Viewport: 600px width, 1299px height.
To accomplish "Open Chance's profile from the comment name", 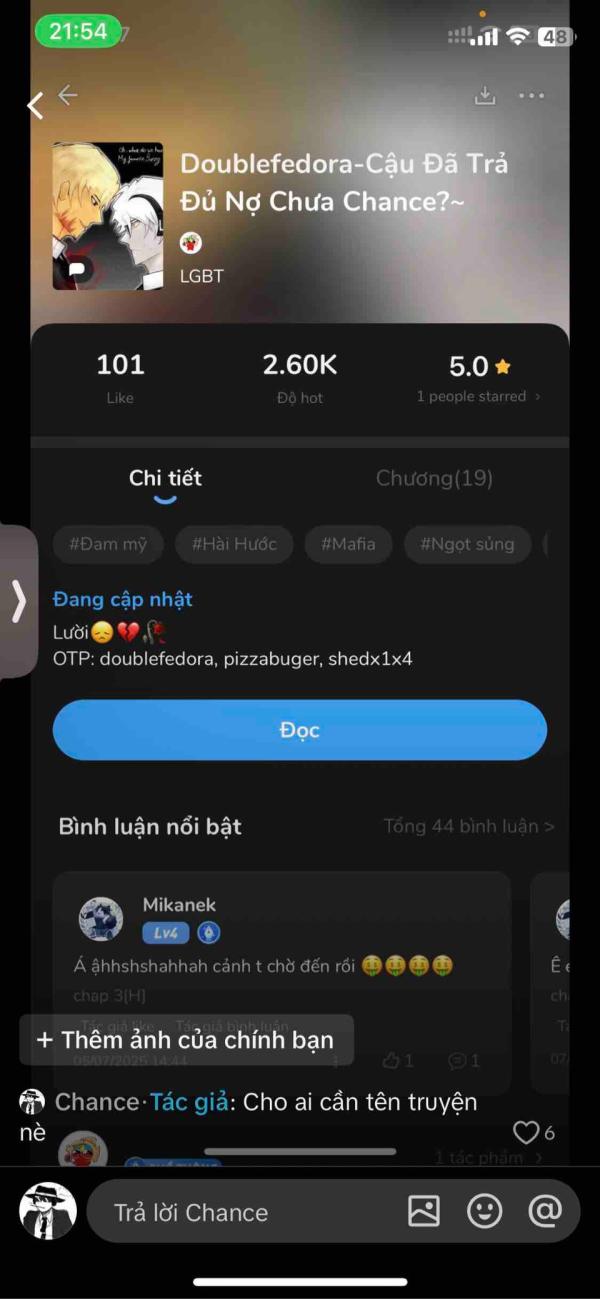I will coord(96,1102).
